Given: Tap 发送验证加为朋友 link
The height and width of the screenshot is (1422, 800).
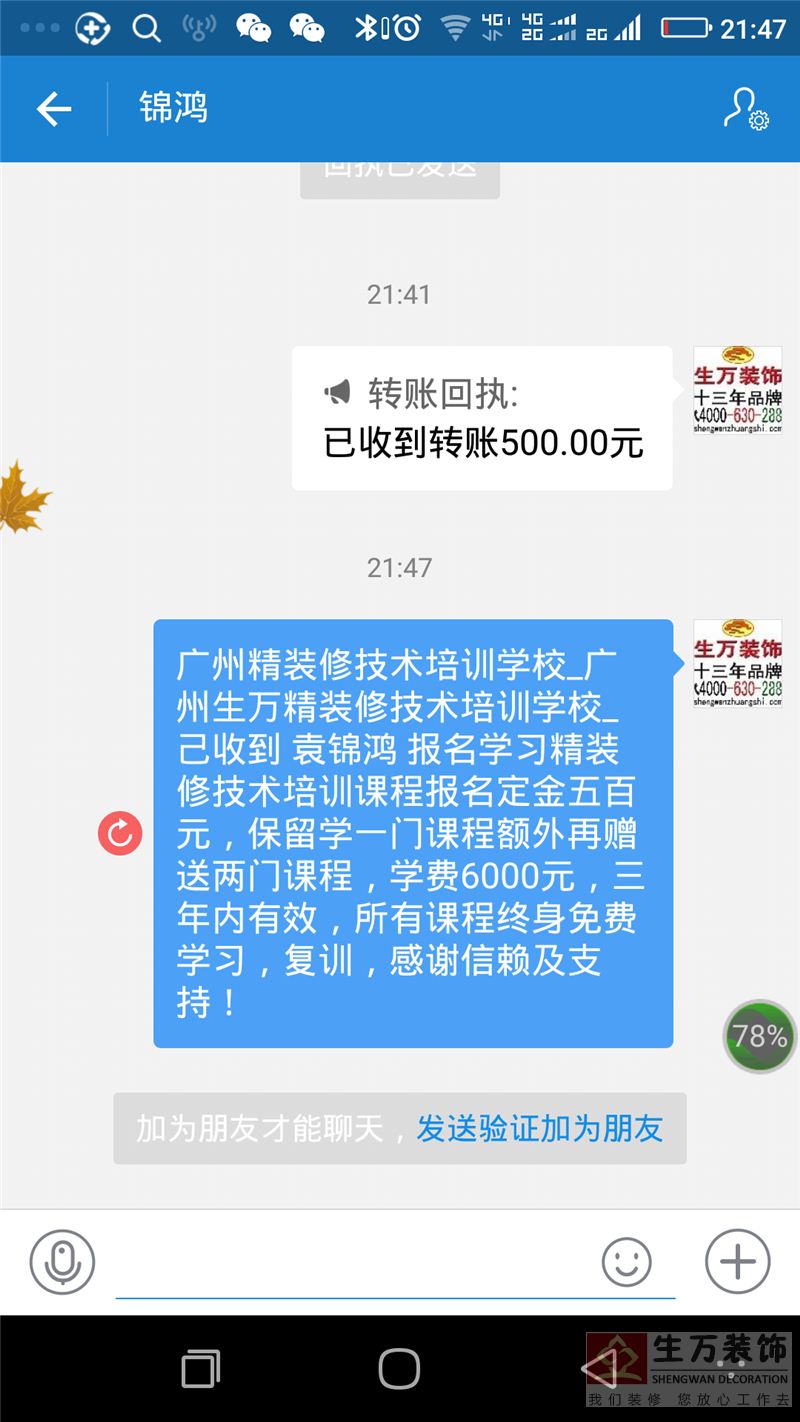Looking at the screenshot, I should (540, 1129).
